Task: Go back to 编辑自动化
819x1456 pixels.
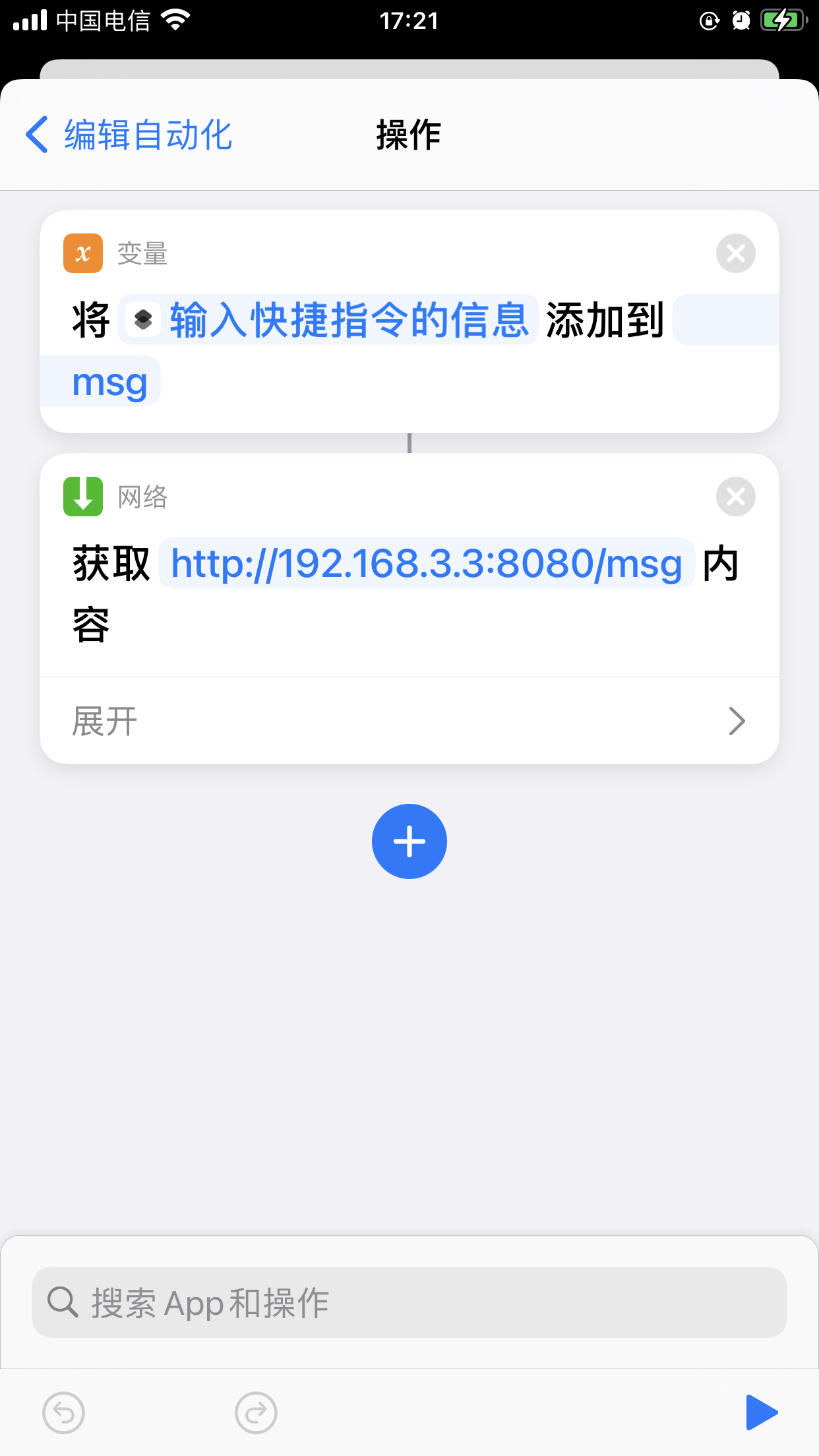Action: tap(129, 135)
